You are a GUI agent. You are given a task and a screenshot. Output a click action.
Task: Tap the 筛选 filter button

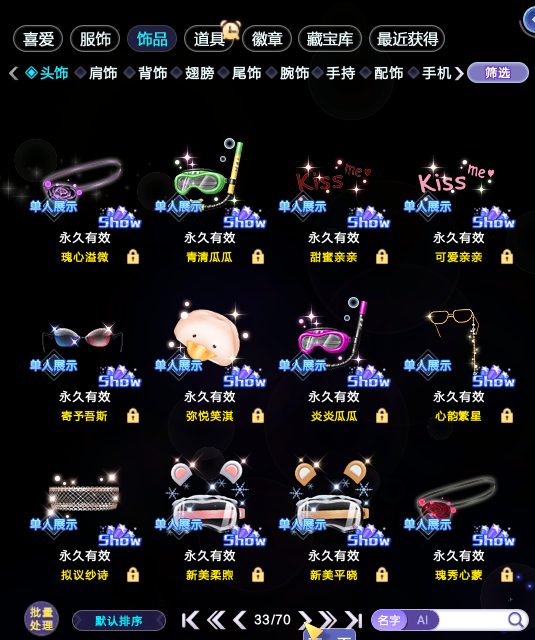click(497, 73)
